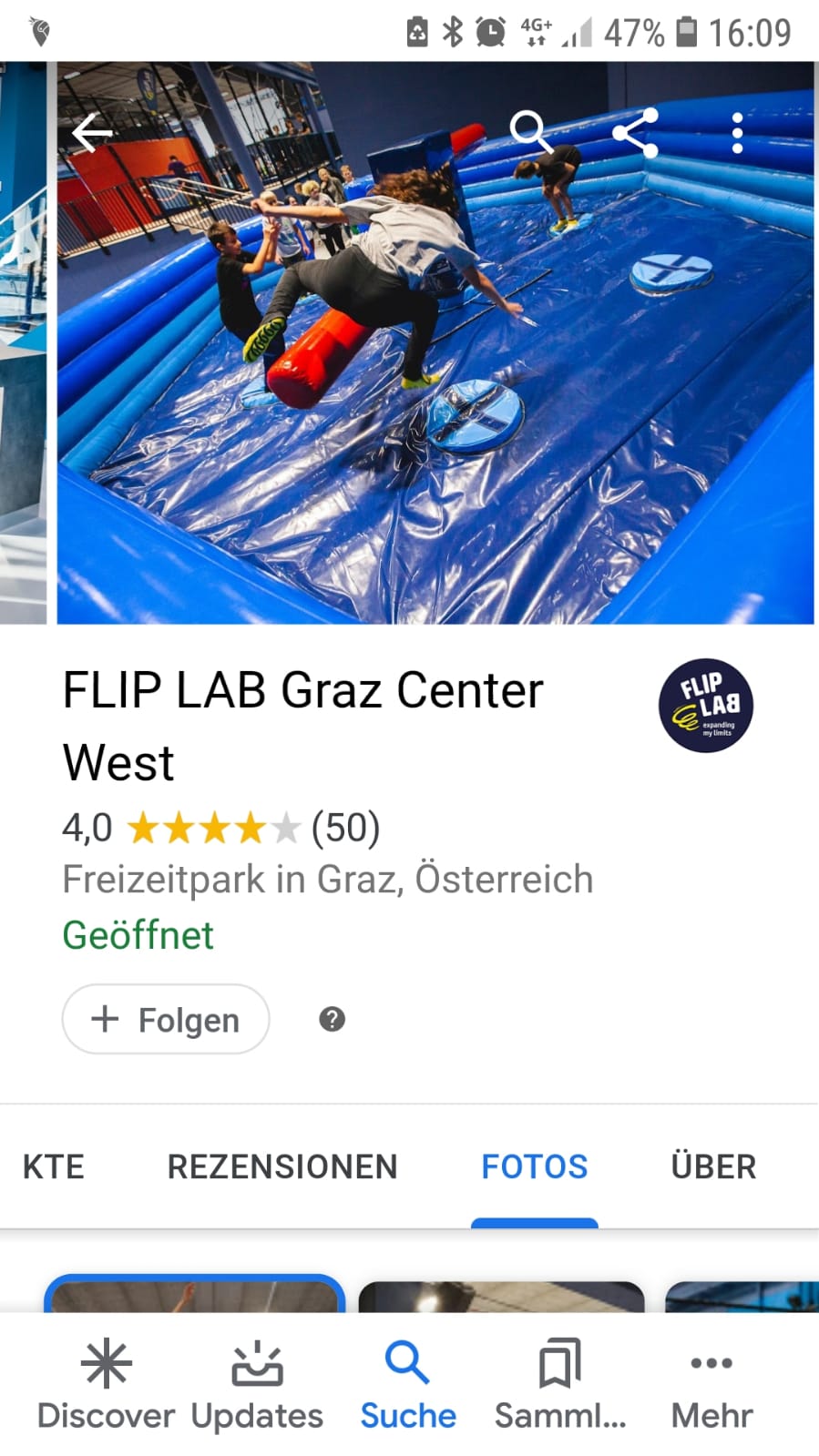
Task: Open the Suche tab in bottom bar
Action: [x=408, y=1386]
